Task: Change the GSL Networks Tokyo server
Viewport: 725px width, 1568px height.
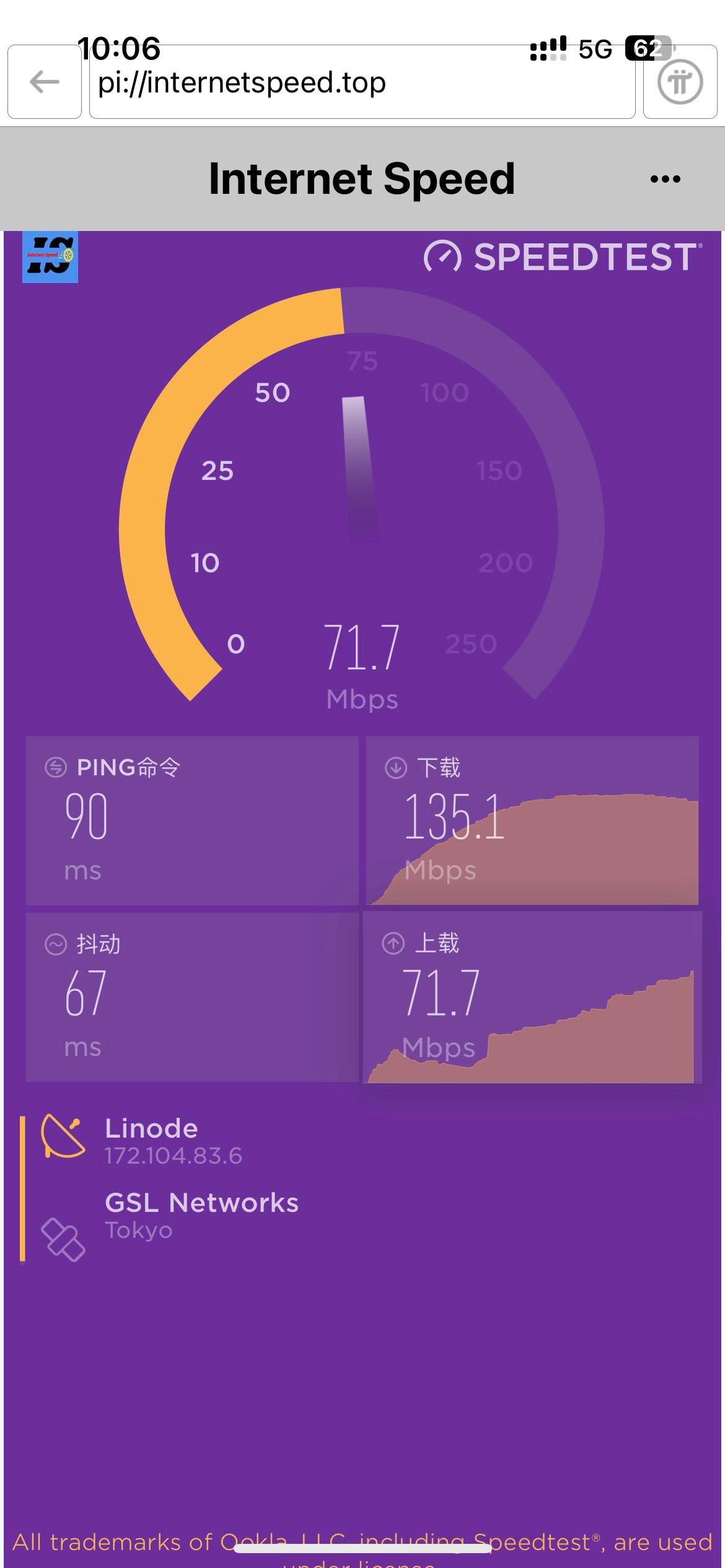Action: [170, 1216]
